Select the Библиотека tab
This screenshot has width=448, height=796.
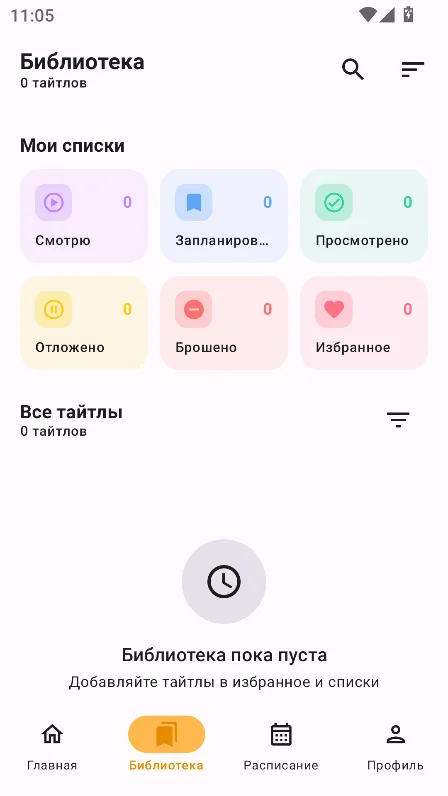(x=166, y=744)
